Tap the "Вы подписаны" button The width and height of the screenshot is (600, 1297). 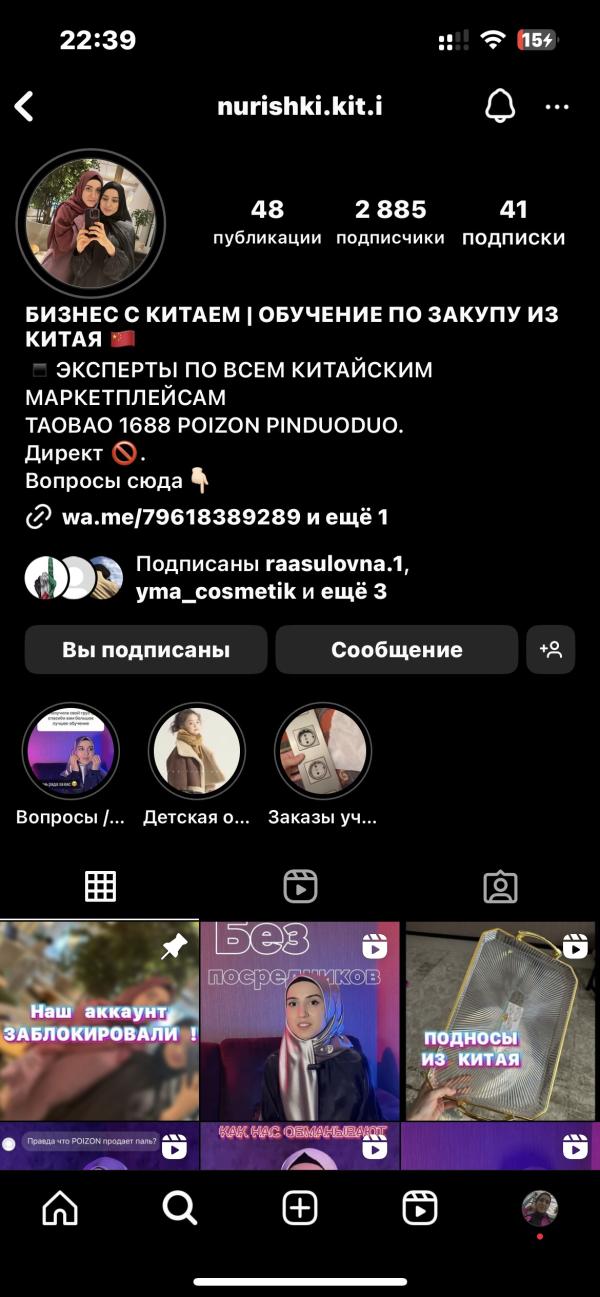point(146,650)
